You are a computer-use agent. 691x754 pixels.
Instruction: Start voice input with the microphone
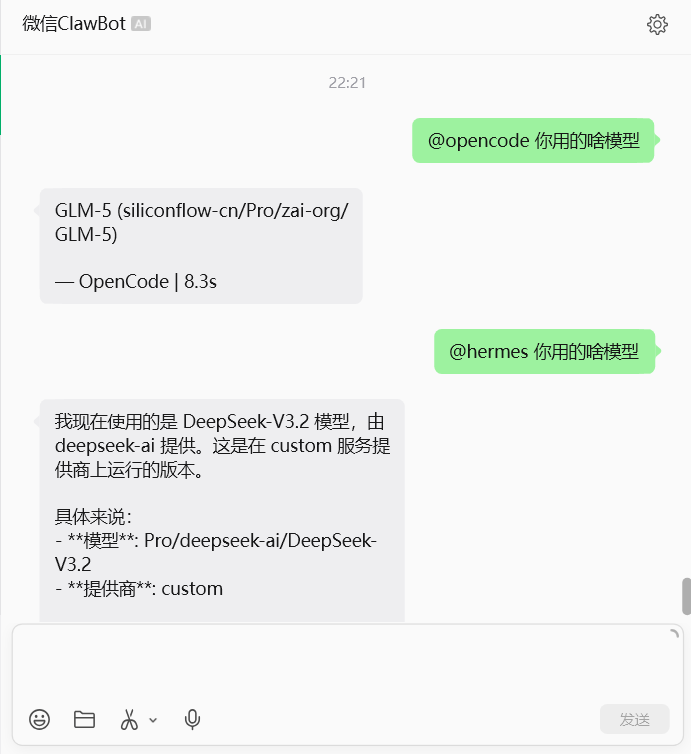[x=193, y=719]
